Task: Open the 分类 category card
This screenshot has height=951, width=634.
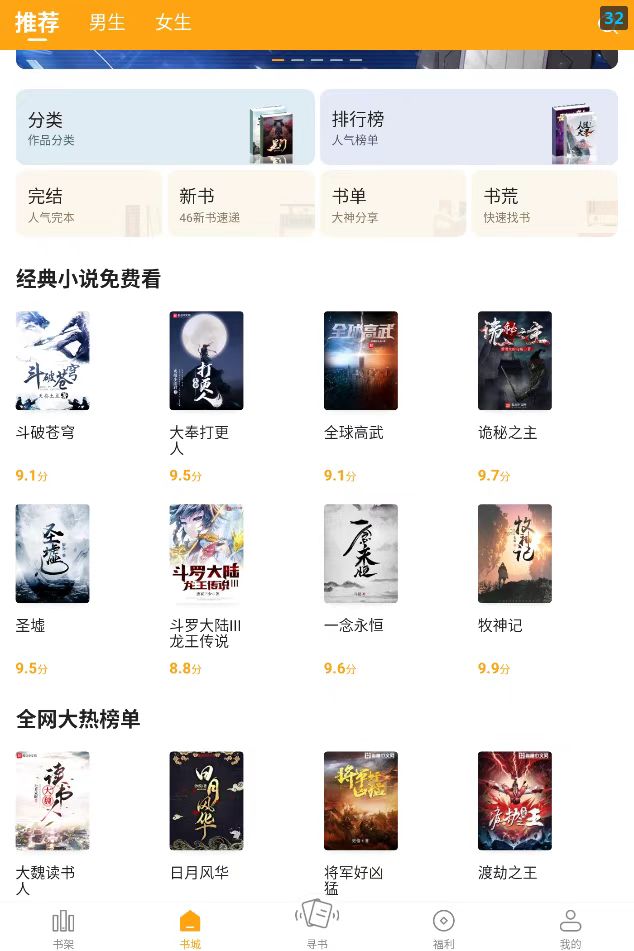Action: click(x=165, y=127)
